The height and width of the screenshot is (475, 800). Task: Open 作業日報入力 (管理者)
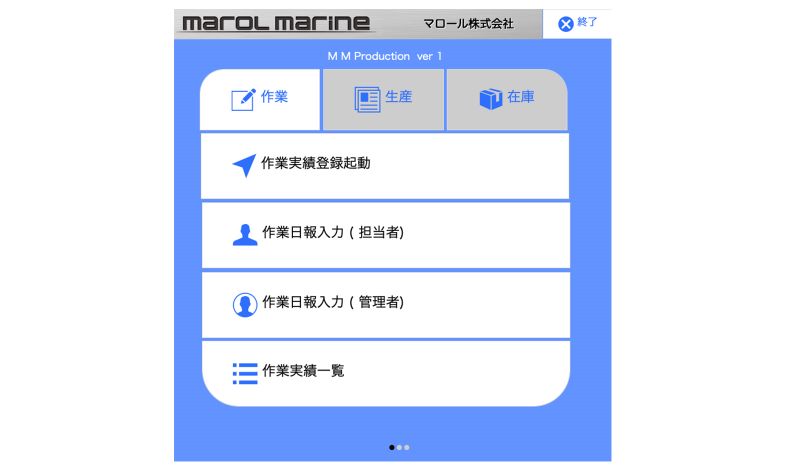pos(385,303)
